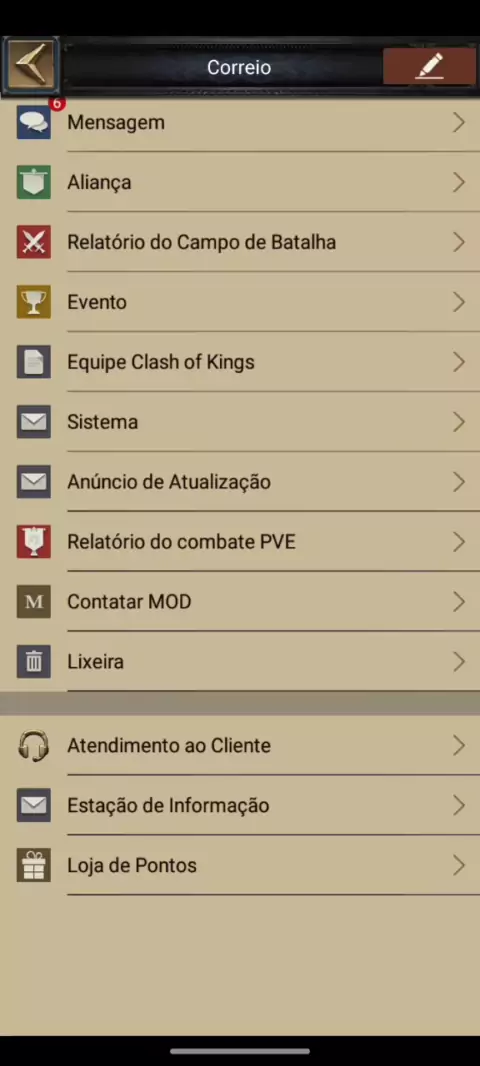This screenshot has width=480, height=1066.
Task: Open the Mensagem mail category
Action: coord(240,122)
